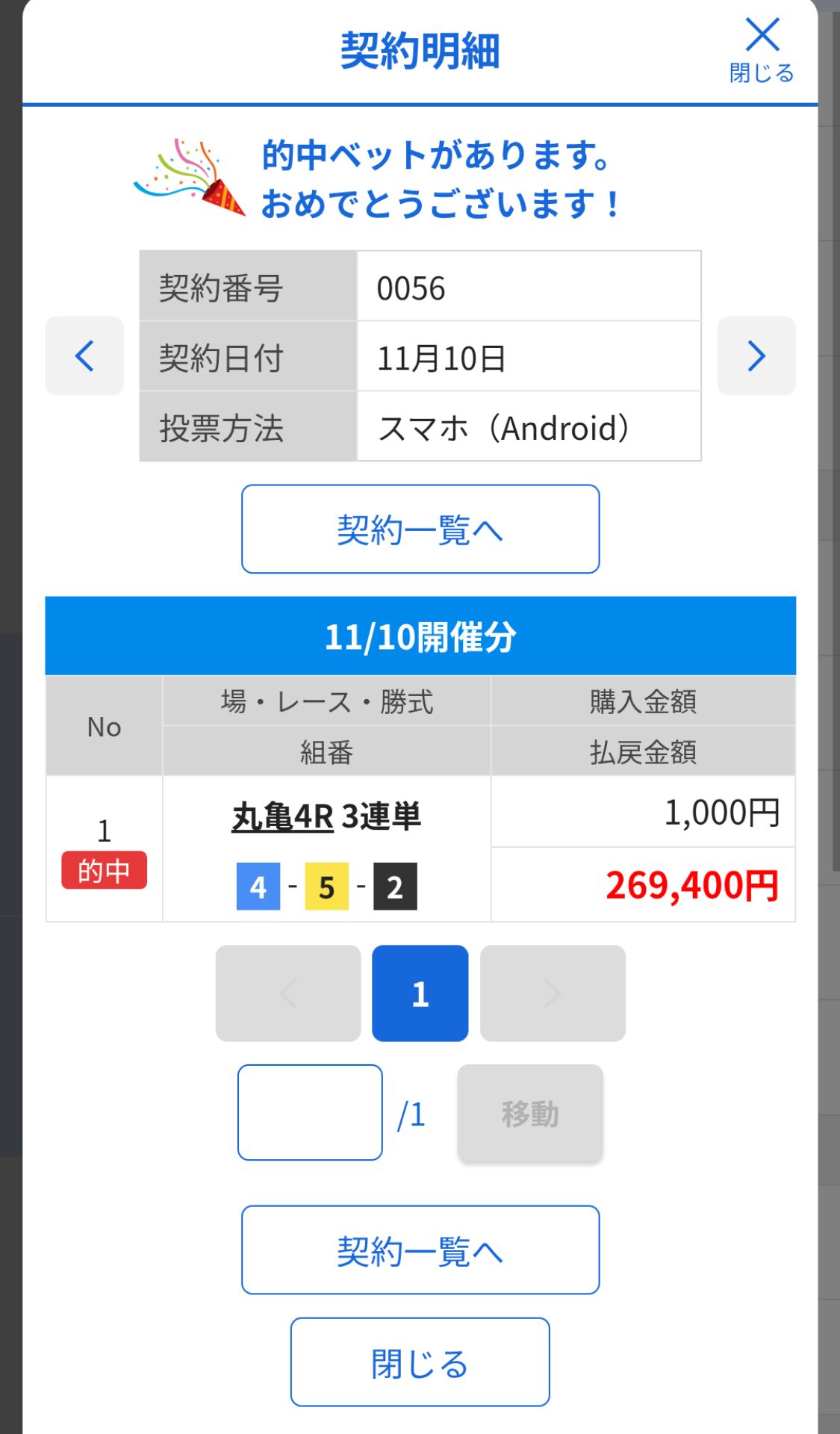
Task: Click the 11/10開催分 header bar
Action: pyautogui.click(x=420, y=636)
